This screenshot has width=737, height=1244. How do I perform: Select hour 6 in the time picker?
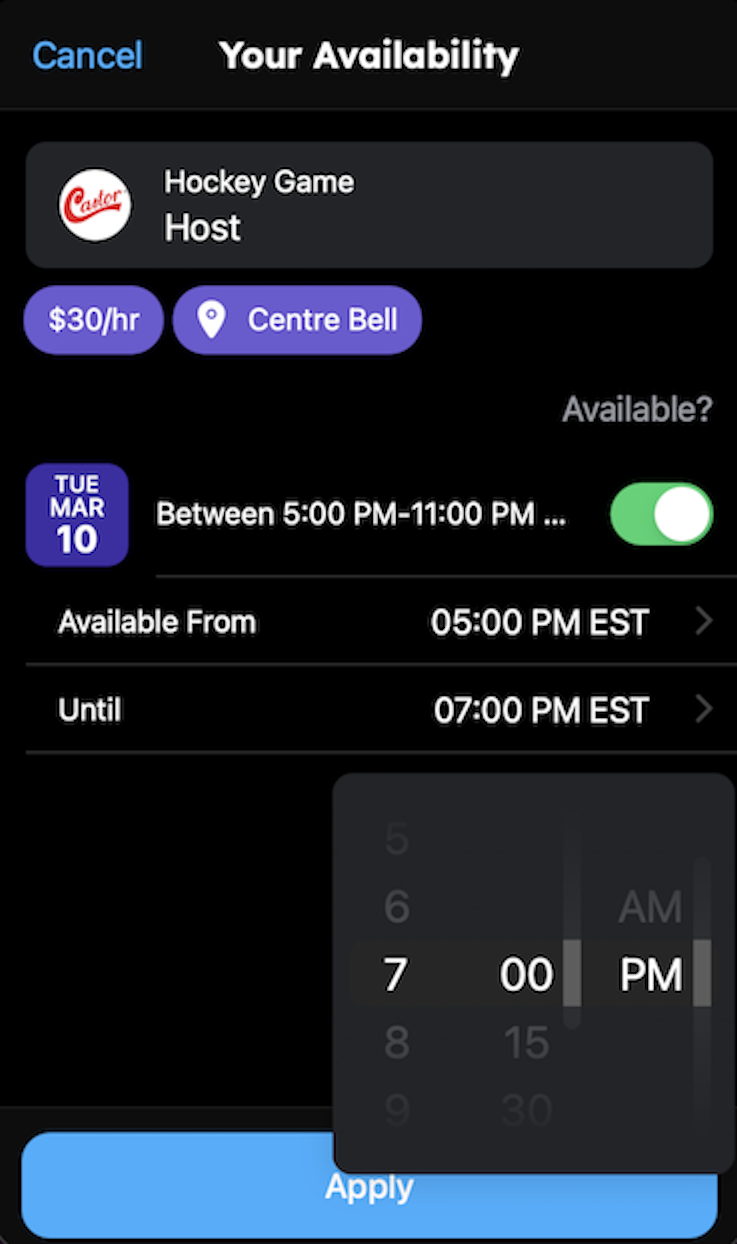(397, 907)
